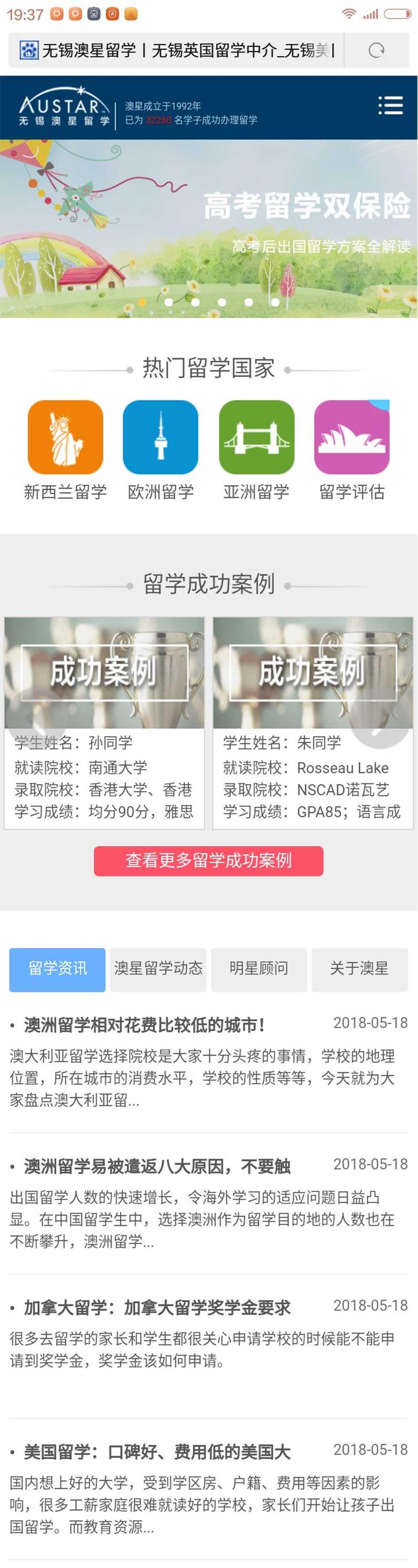Switch to 留学资讯 tab
Viewport: 418px width, 1568px height.
[x=57, y=968]
